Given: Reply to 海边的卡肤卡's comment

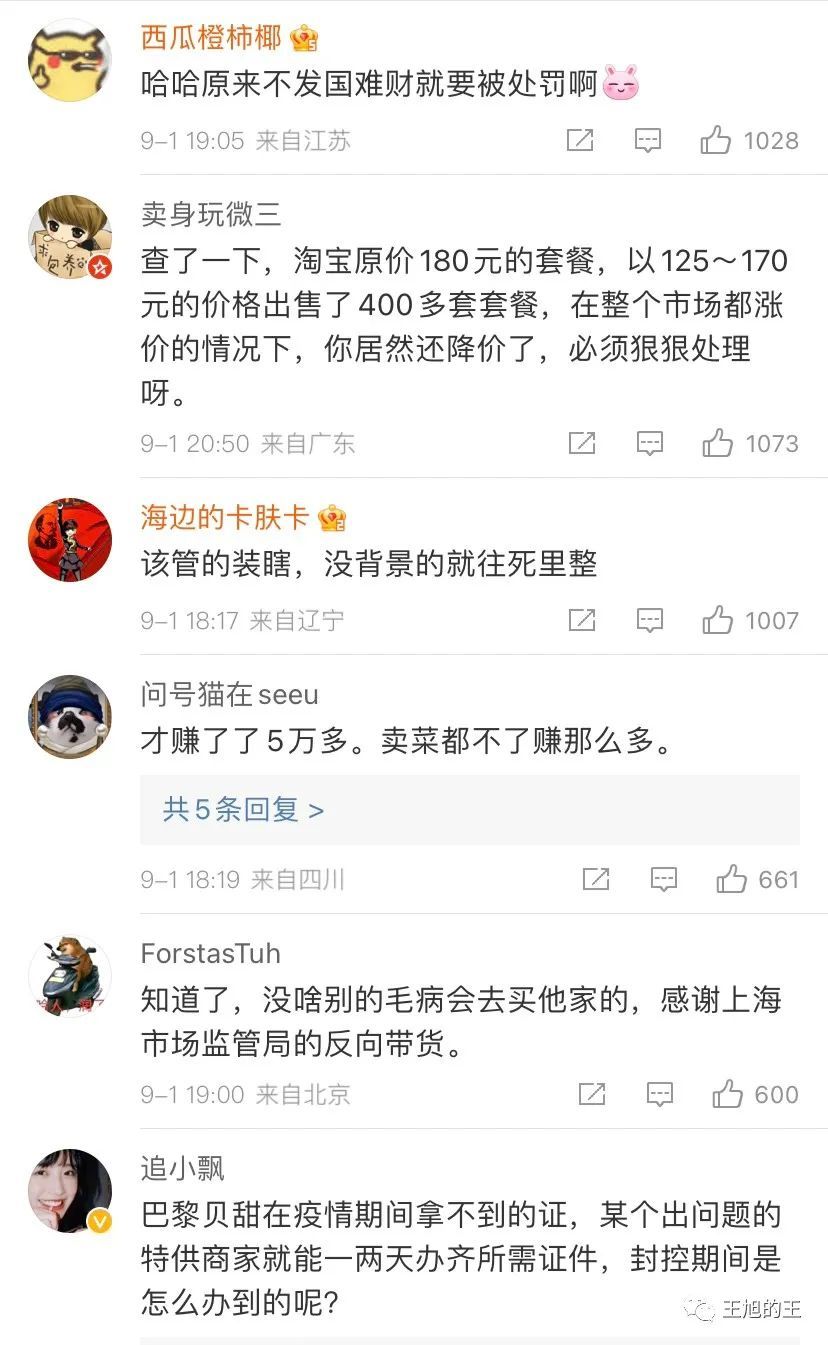Looking at the screenshot, I should coord(650,620).
